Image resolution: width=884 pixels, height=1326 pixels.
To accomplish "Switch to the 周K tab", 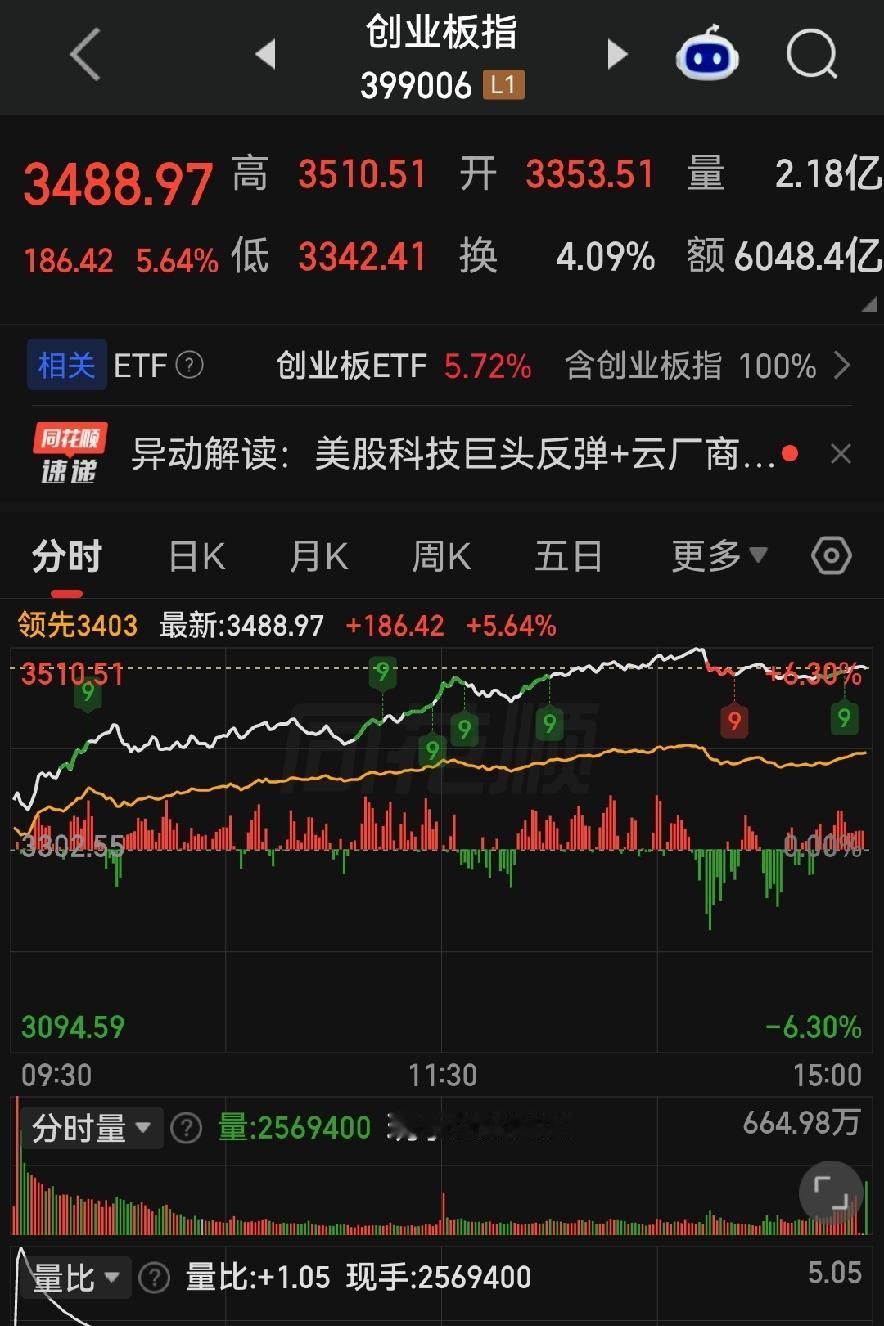I will coord(442,556).
